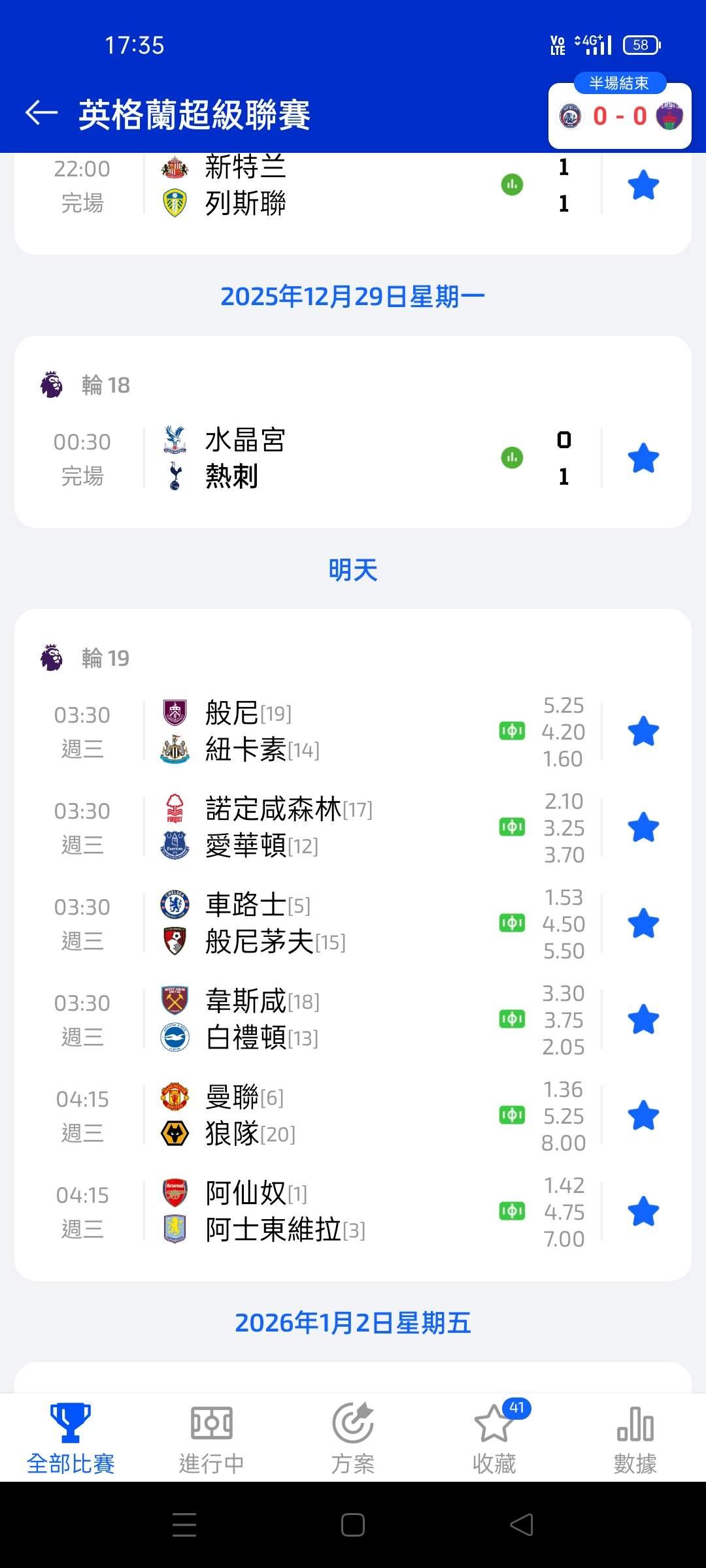Toggle favorite star for 阿仙奴 vs 阿士東維拉
Viewport: 706px width, 1568px height.
[x=643, y=1212]
